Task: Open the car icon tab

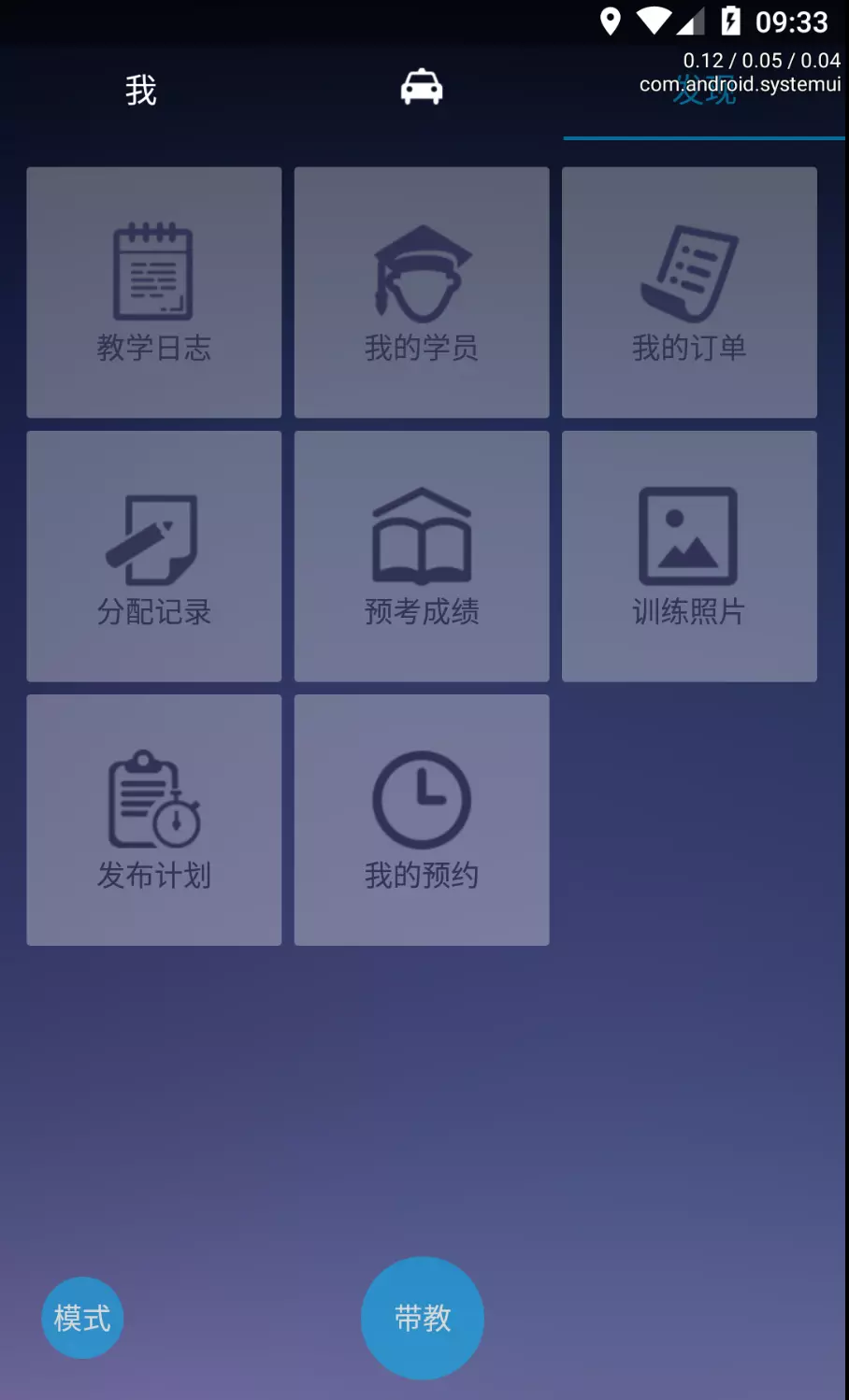Action: tap(422, 89)
